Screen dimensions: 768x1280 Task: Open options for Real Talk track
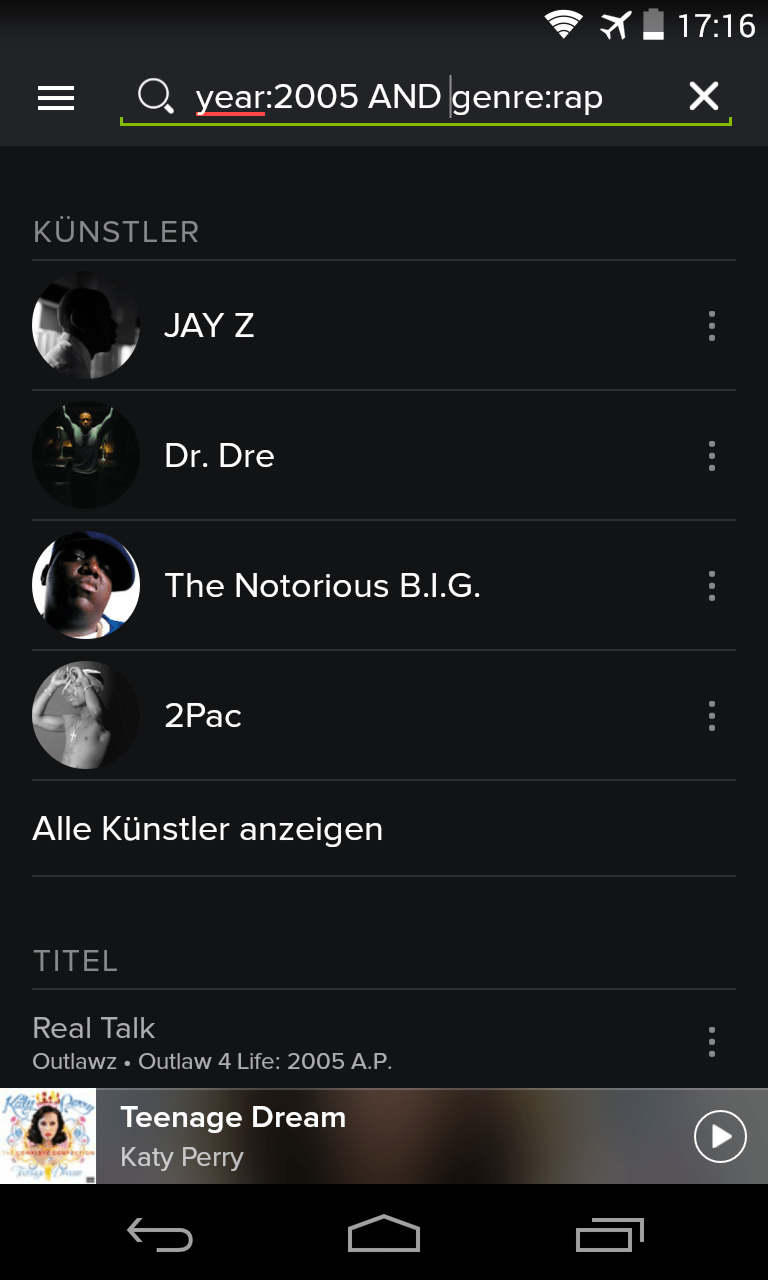(x=711, y=1041)
